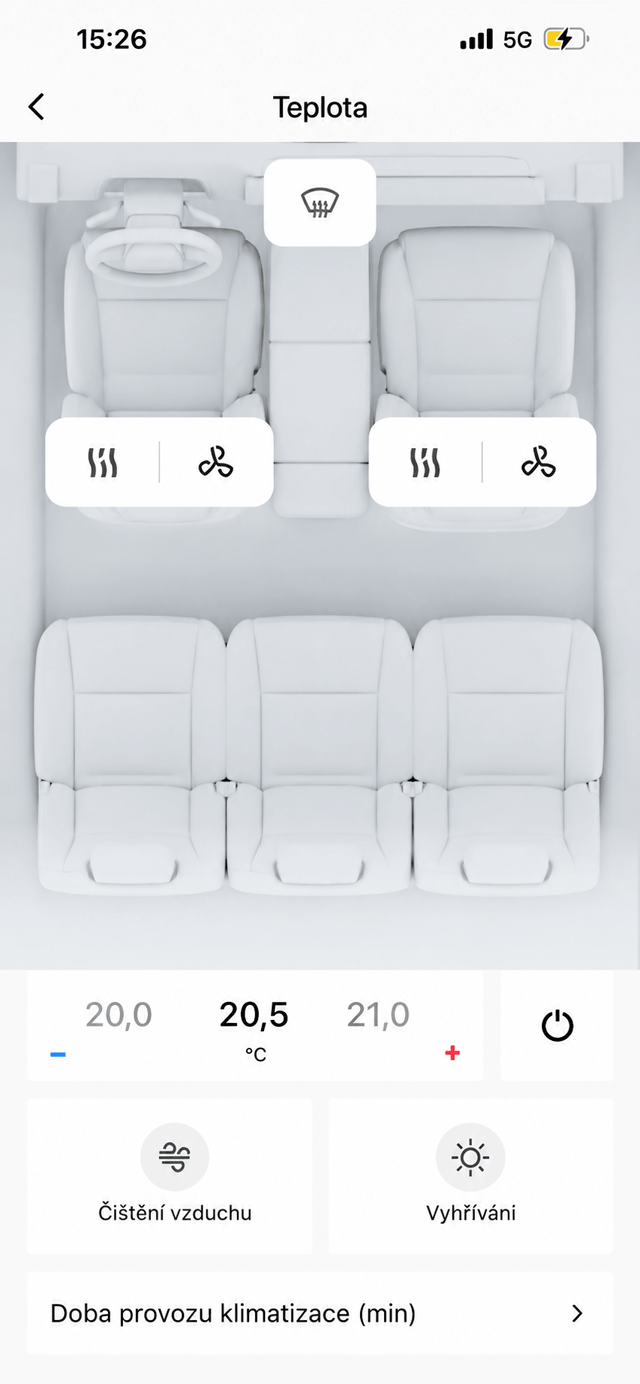Enable passenger seat ventilation fan
Screen dimensions: 640x1384
click(538, 462)
